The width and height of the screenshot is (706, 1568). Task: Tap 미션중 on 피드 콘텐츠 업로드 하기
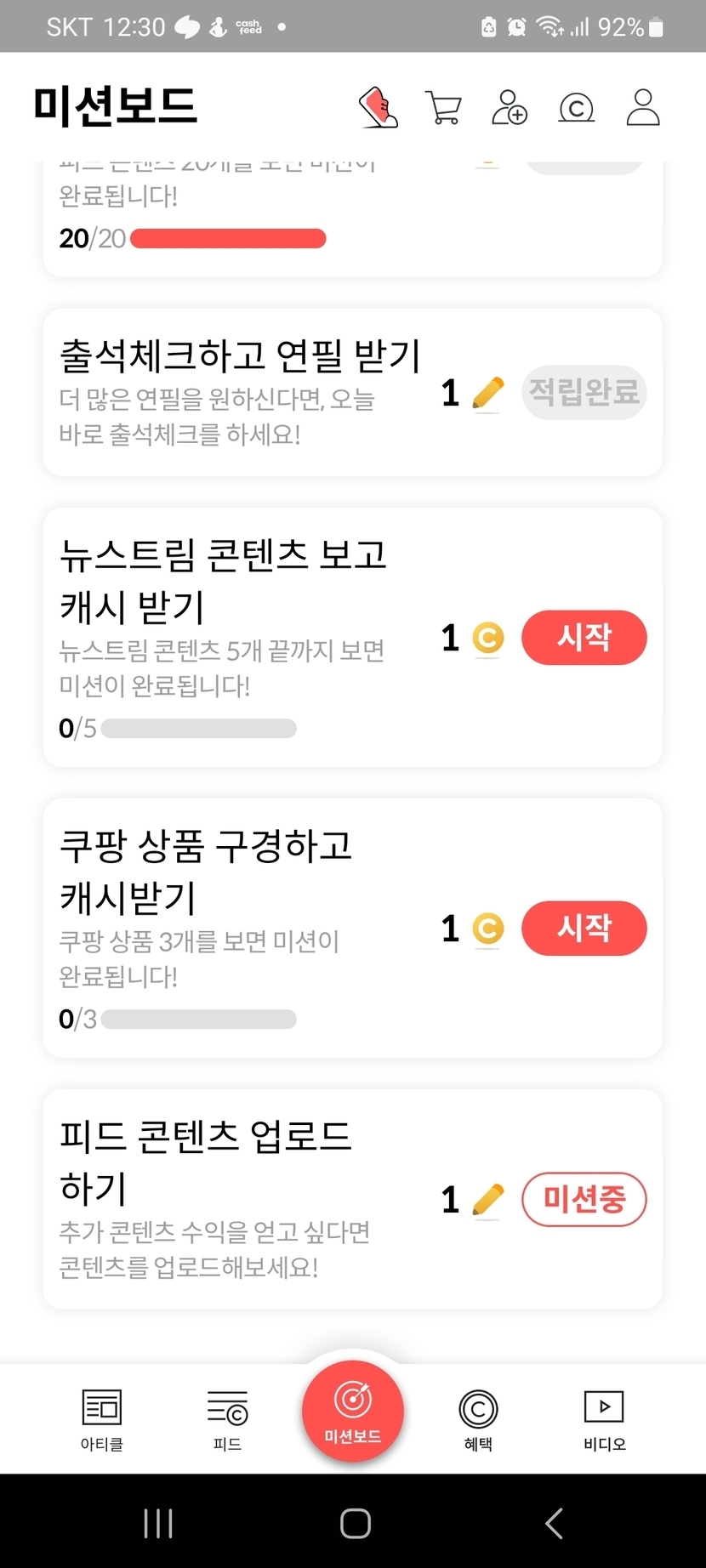(584, 1199)
